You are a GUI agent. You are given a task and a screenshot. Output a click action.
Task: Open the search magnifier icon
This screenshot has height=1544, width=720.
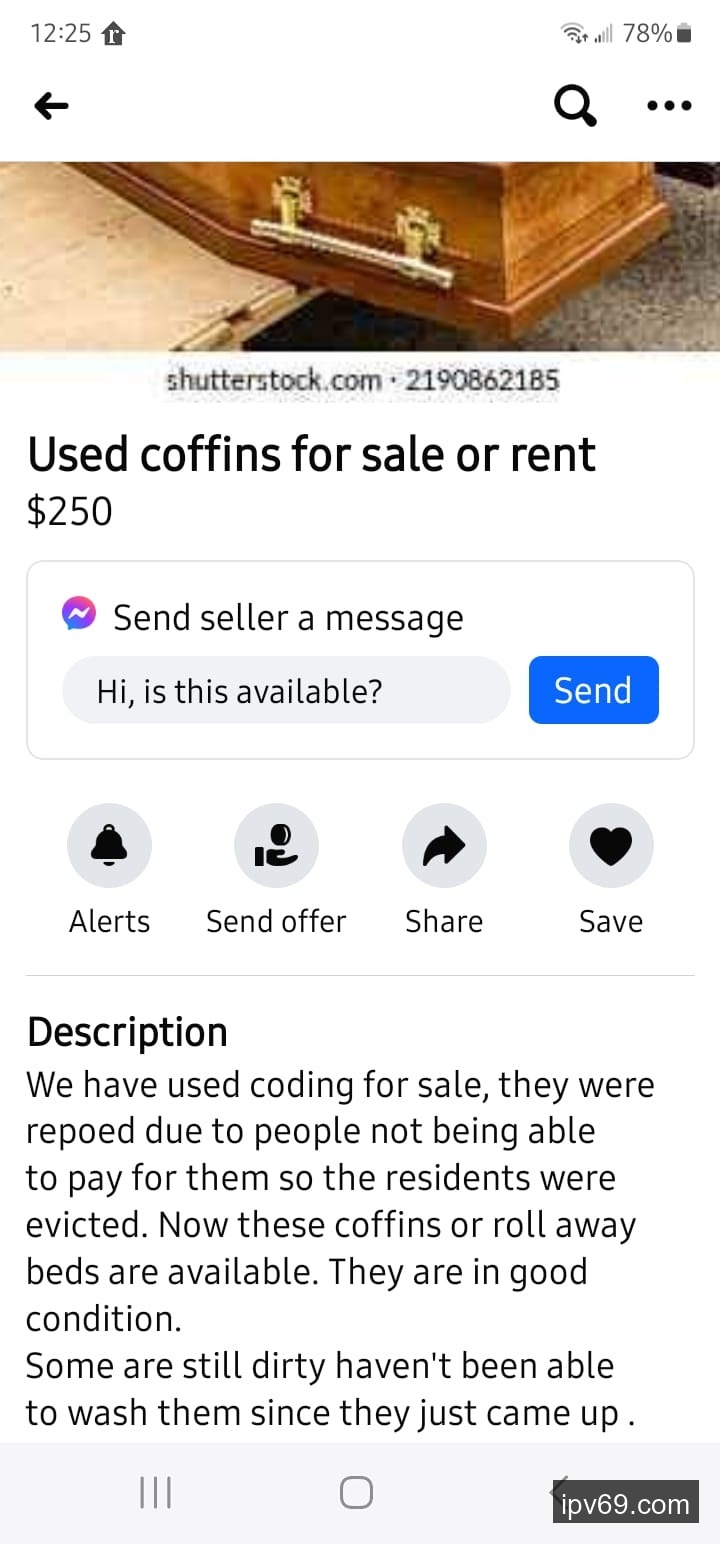coord(575,105)
